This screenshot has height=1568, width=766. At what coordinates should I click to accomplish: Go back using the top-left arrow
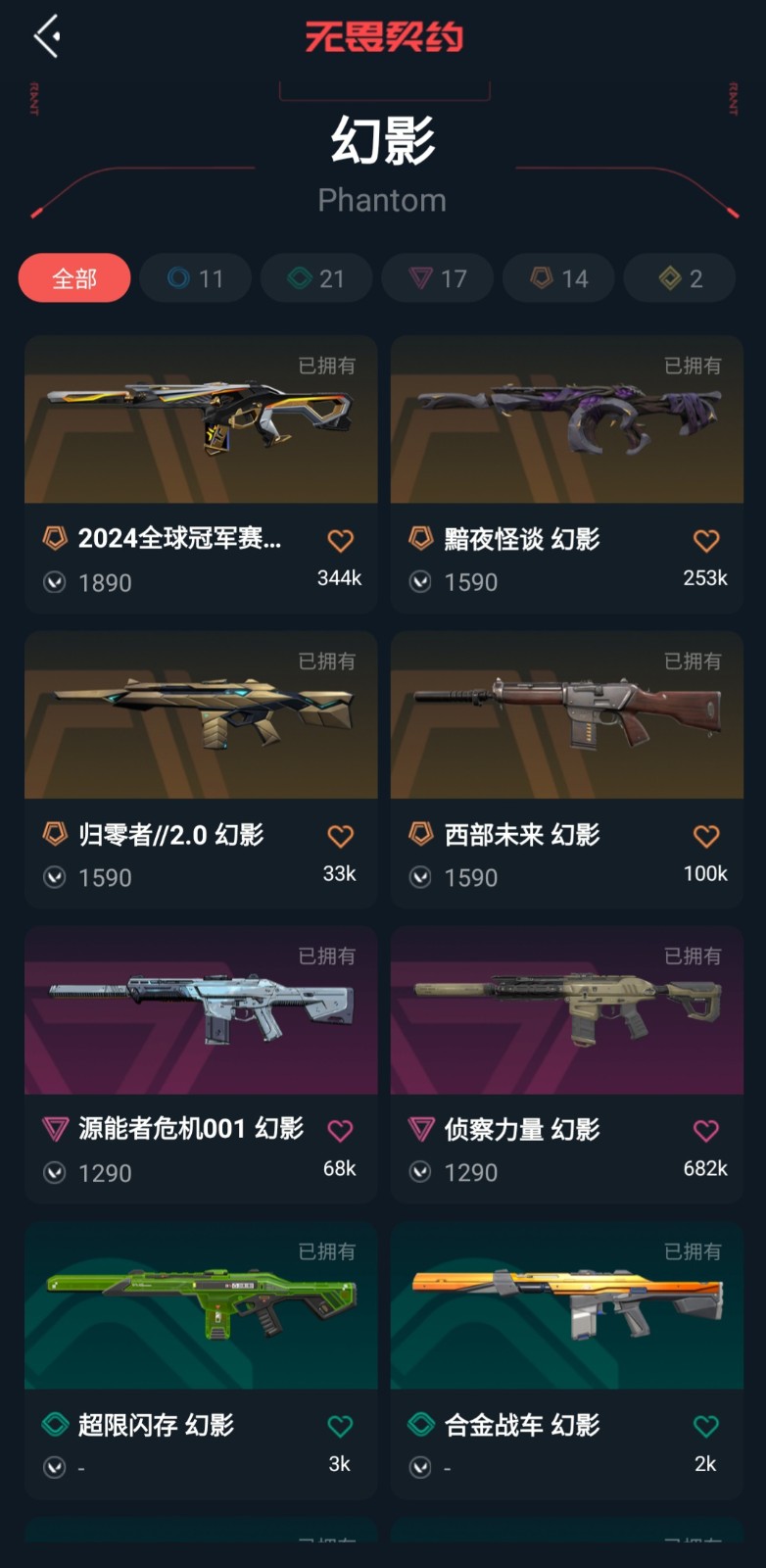click(x=47, y=36)
